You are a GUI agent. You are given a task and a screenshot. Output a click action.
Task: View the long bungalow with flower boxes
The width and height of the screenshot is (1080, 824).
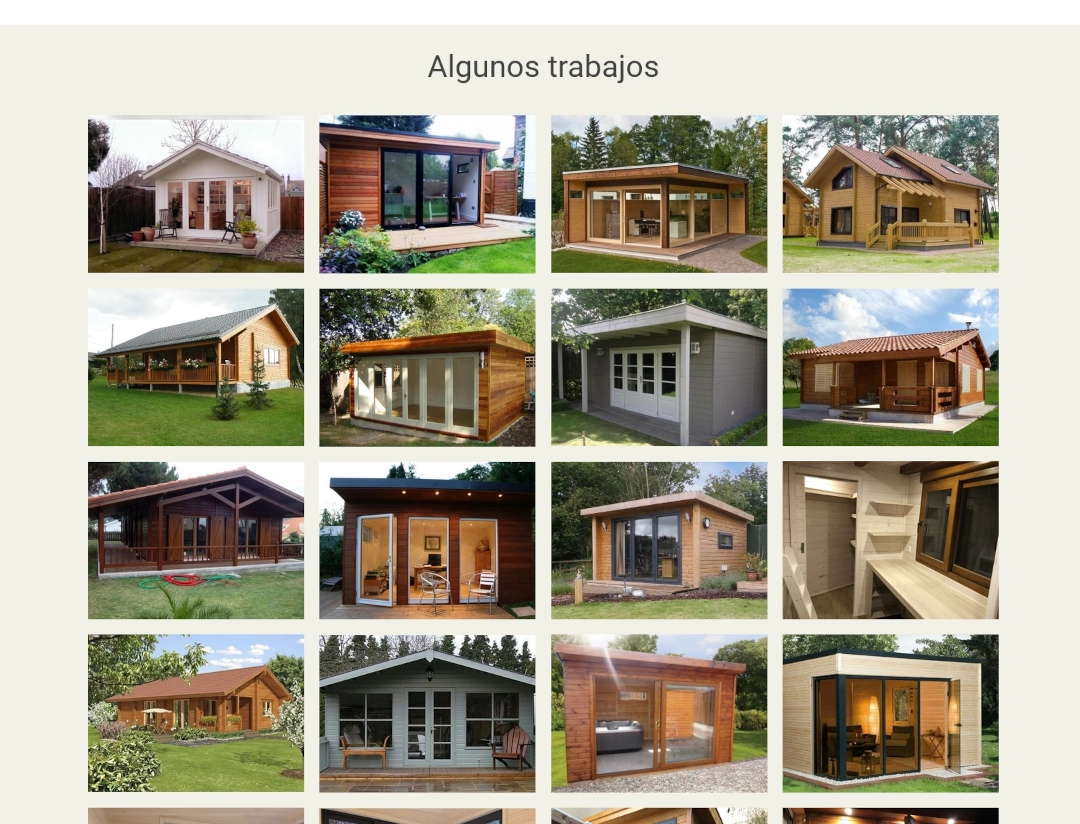(x=196, y=367)
